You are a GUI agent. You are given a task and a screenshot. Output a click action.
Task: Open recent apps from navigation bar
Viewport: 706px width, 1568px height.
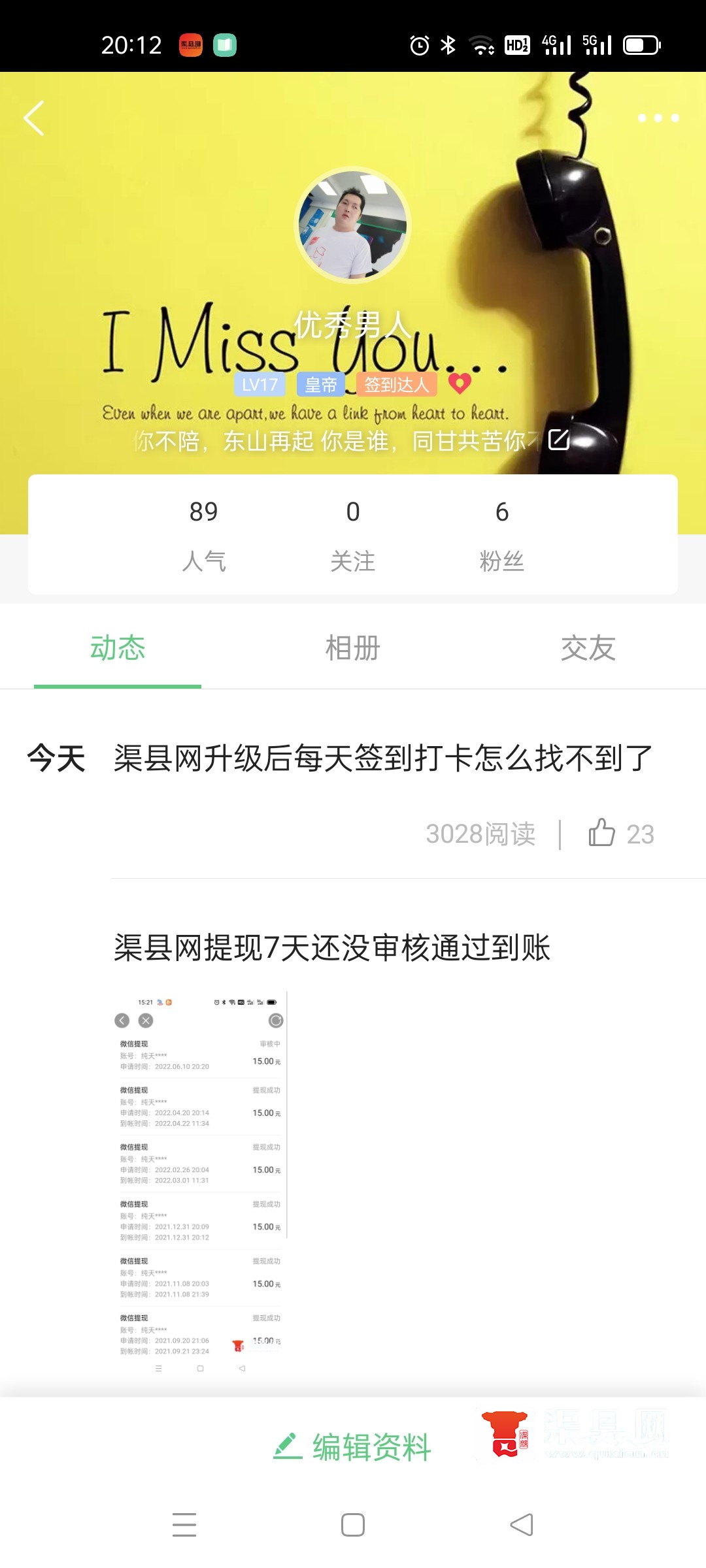pos(184,1525)
